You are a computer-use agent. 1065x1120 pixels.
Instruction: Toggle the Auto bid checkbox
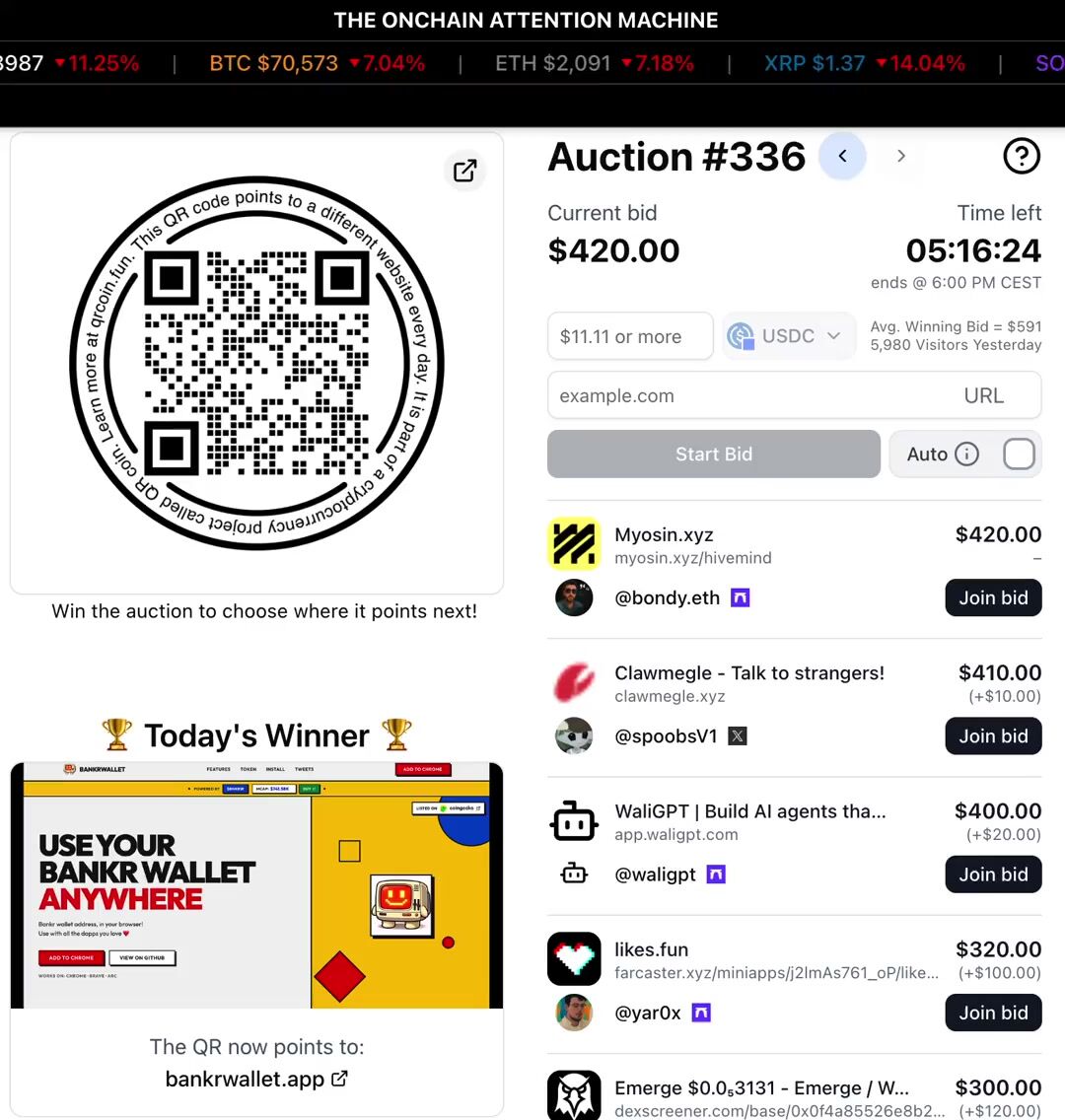[1018, 455]
